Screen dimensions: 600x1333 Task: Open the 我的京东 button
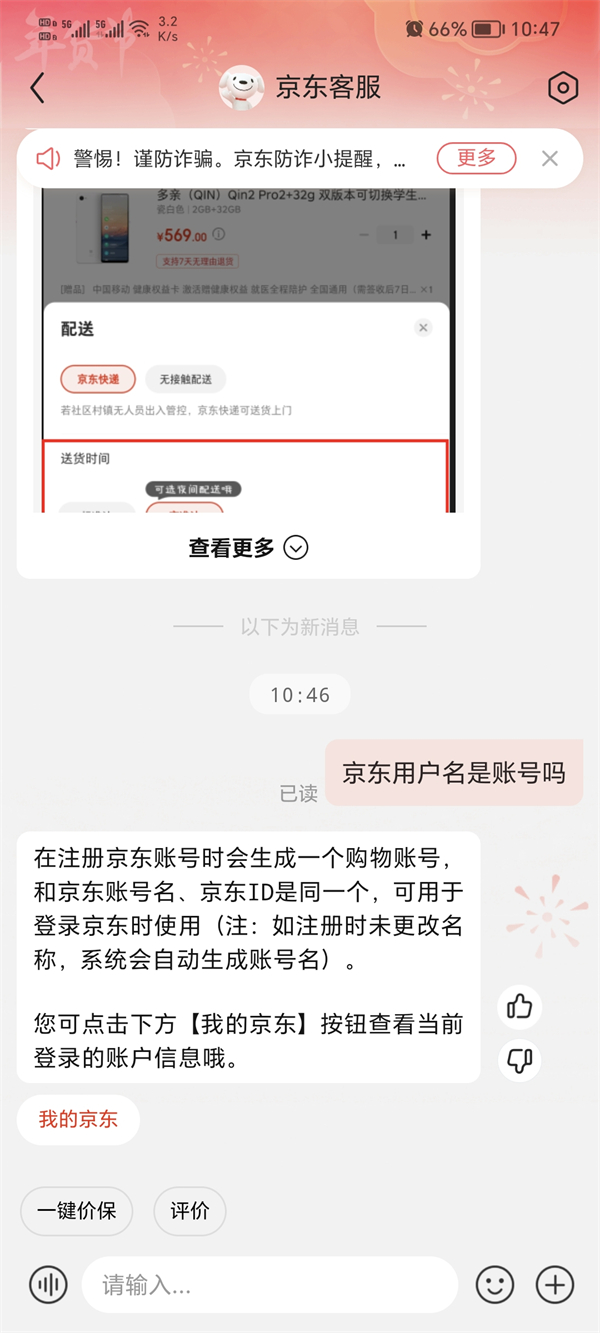tap(78, 1119)
